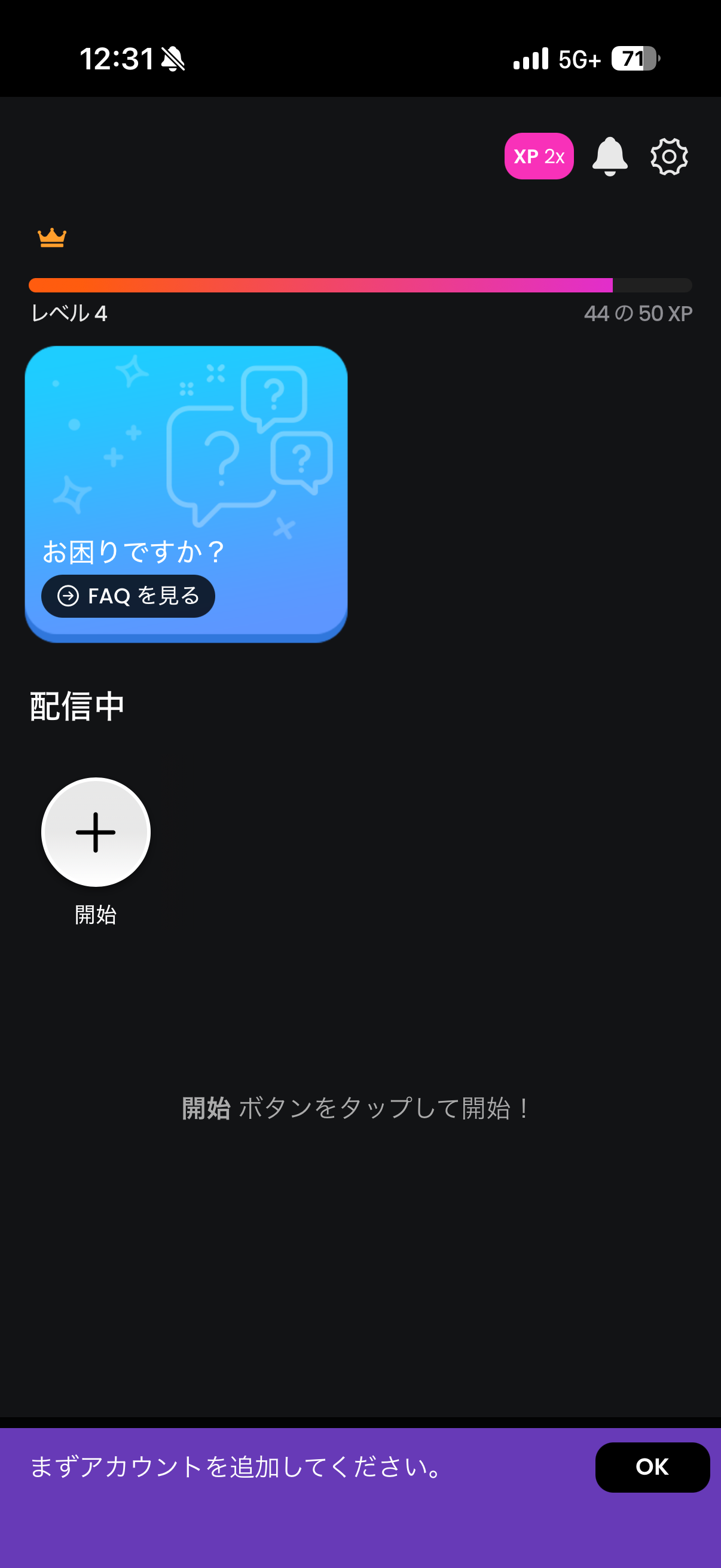Tap the muted notifications icon in the status bar
Image resolution: width=721 pixels, height=1568 pixels.
[x=171, y=59]
